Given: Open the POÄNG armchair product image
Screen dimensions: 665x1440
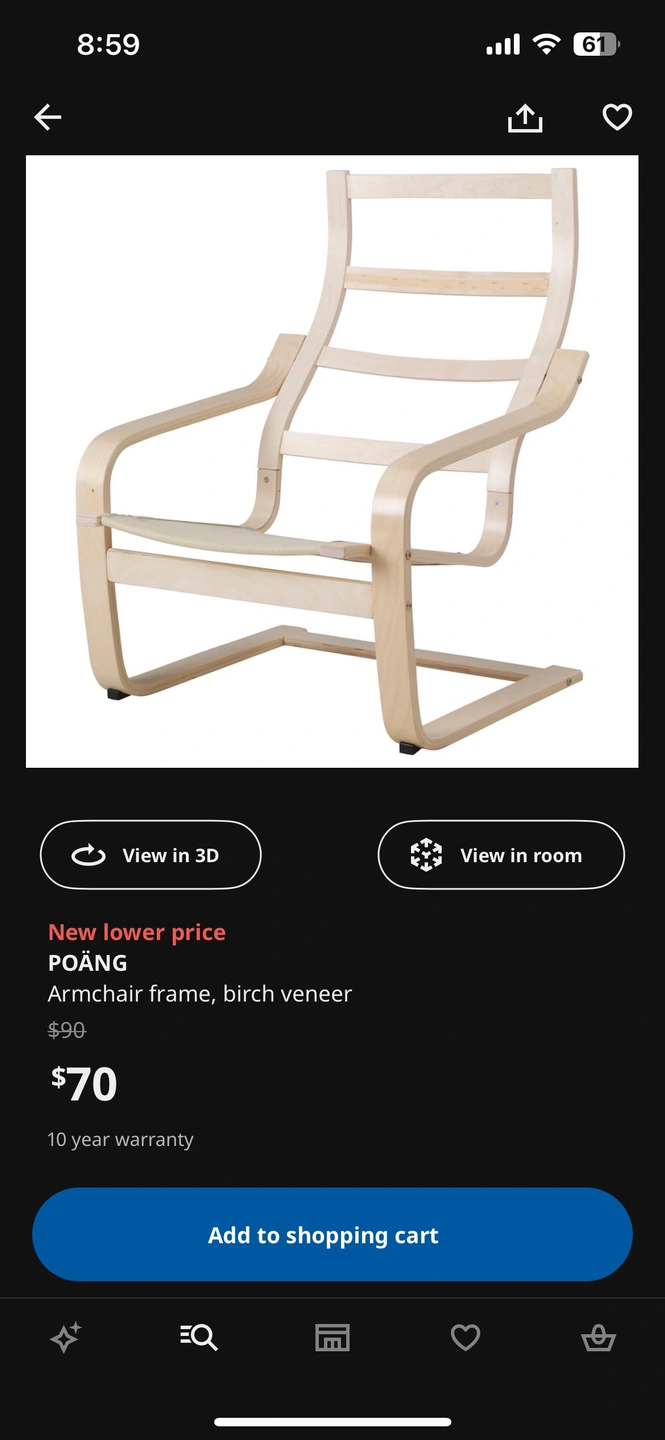Looking at the screenshot, I should point(332,461).
